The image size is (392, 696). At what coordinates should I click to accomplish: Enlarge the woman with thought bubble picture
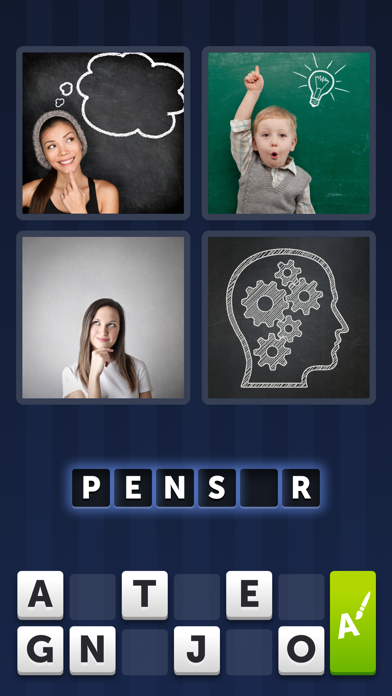(x=103, y=133)
